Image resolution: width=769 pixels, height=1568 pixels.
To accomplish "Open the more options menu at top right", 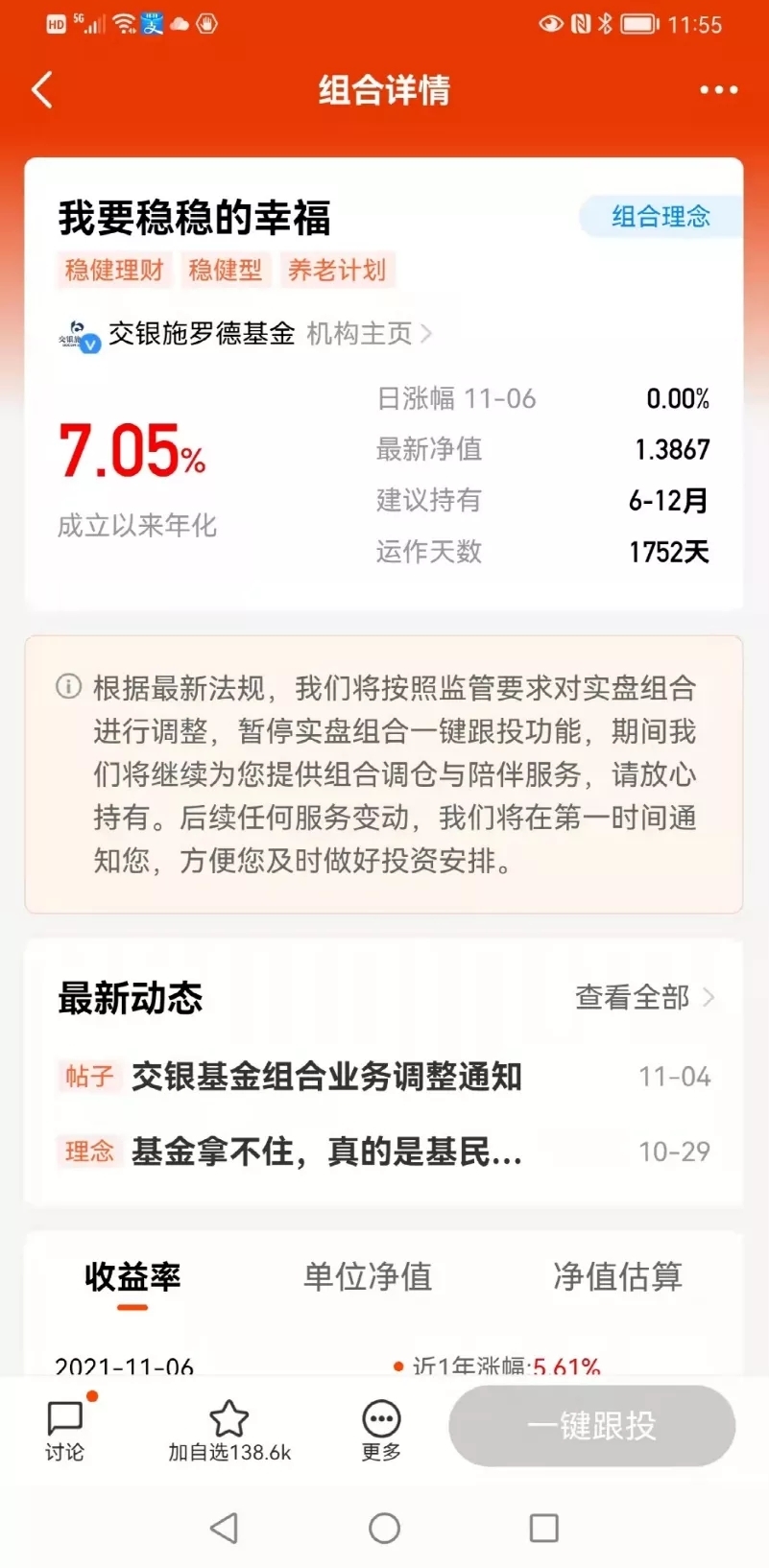I will click(x=717, y=89).
